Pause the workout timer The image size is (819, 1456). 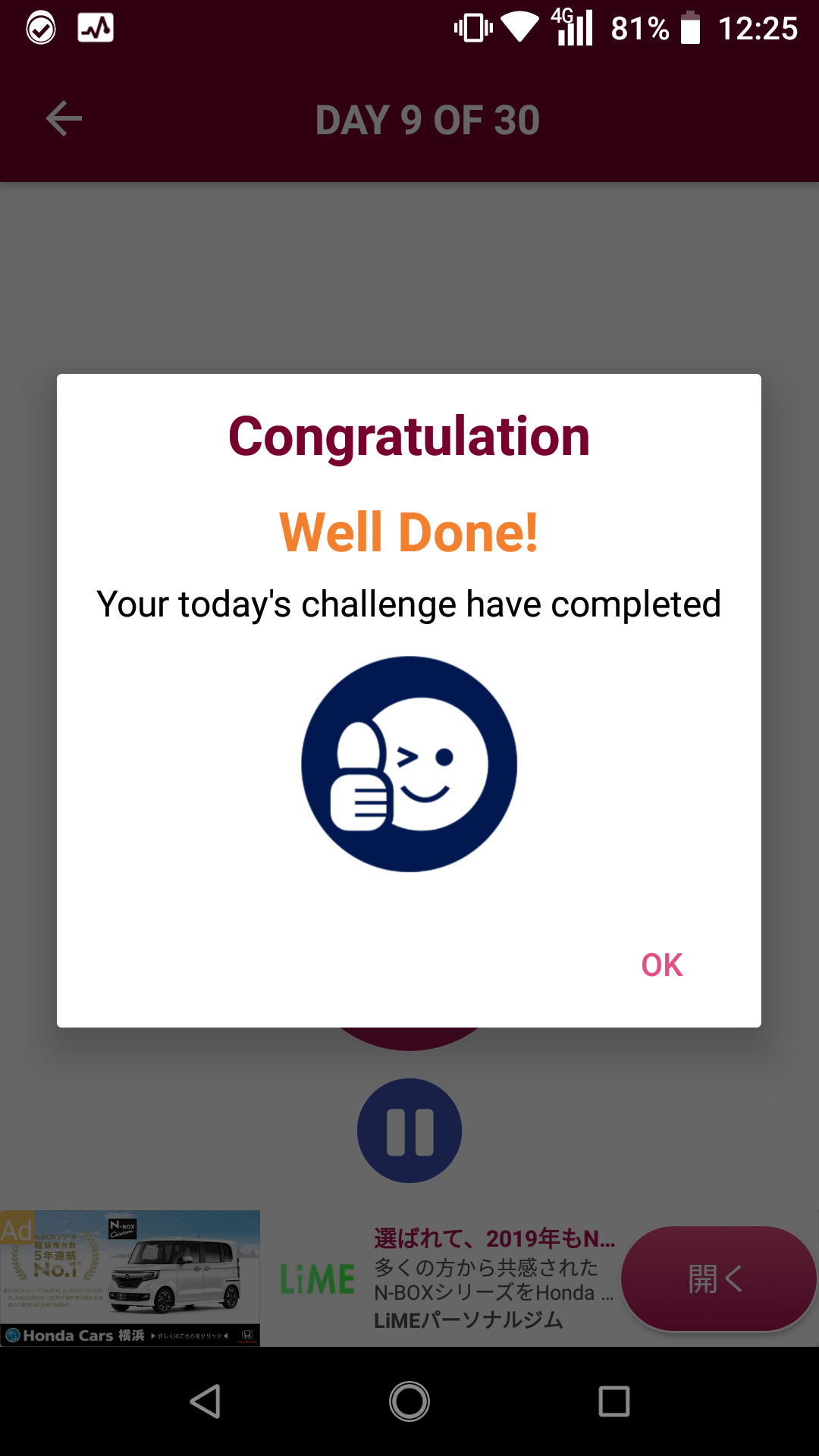(409, 1131)
